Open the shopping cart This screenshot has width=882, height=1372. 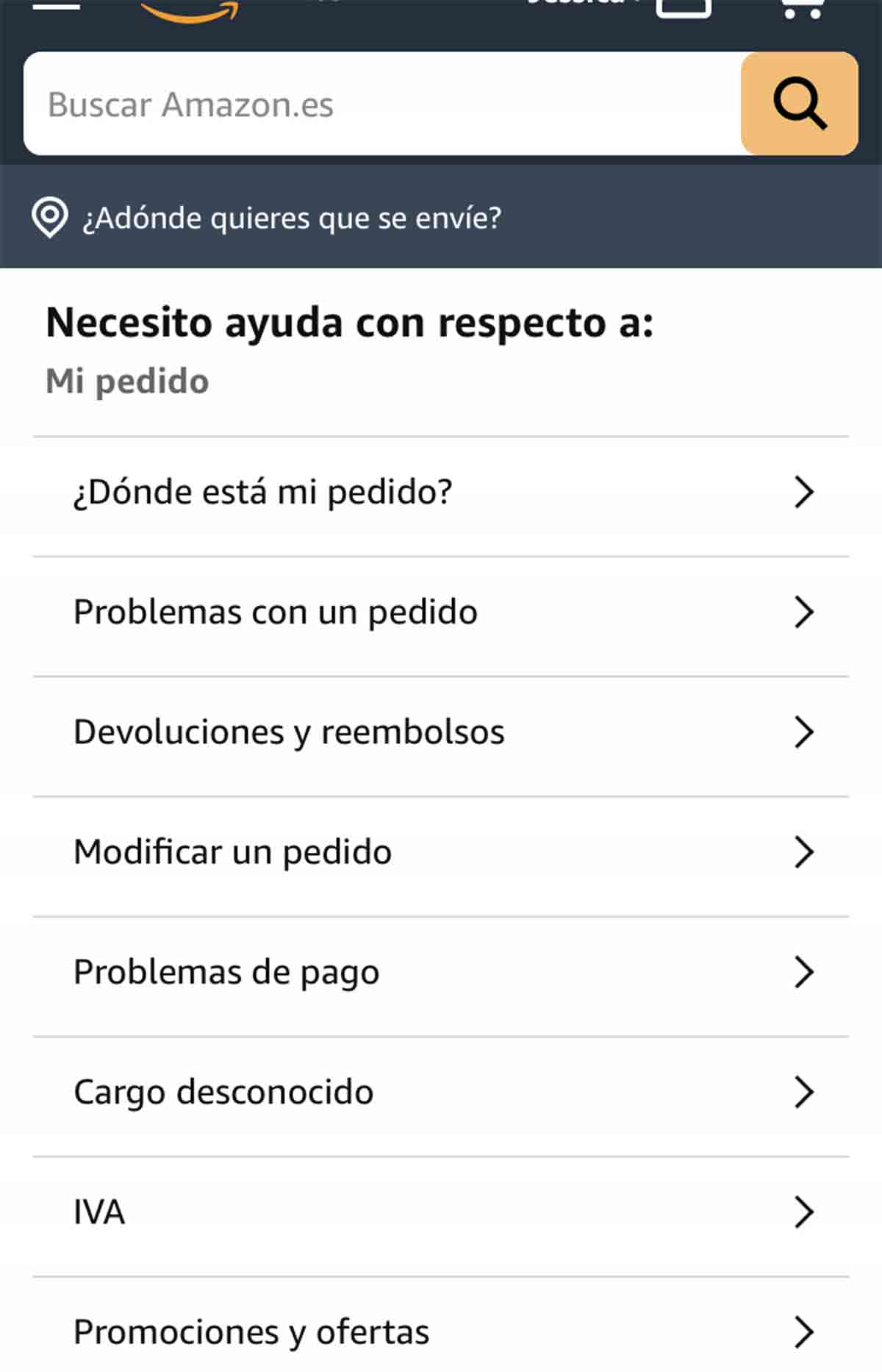click(x=801, y=7)
